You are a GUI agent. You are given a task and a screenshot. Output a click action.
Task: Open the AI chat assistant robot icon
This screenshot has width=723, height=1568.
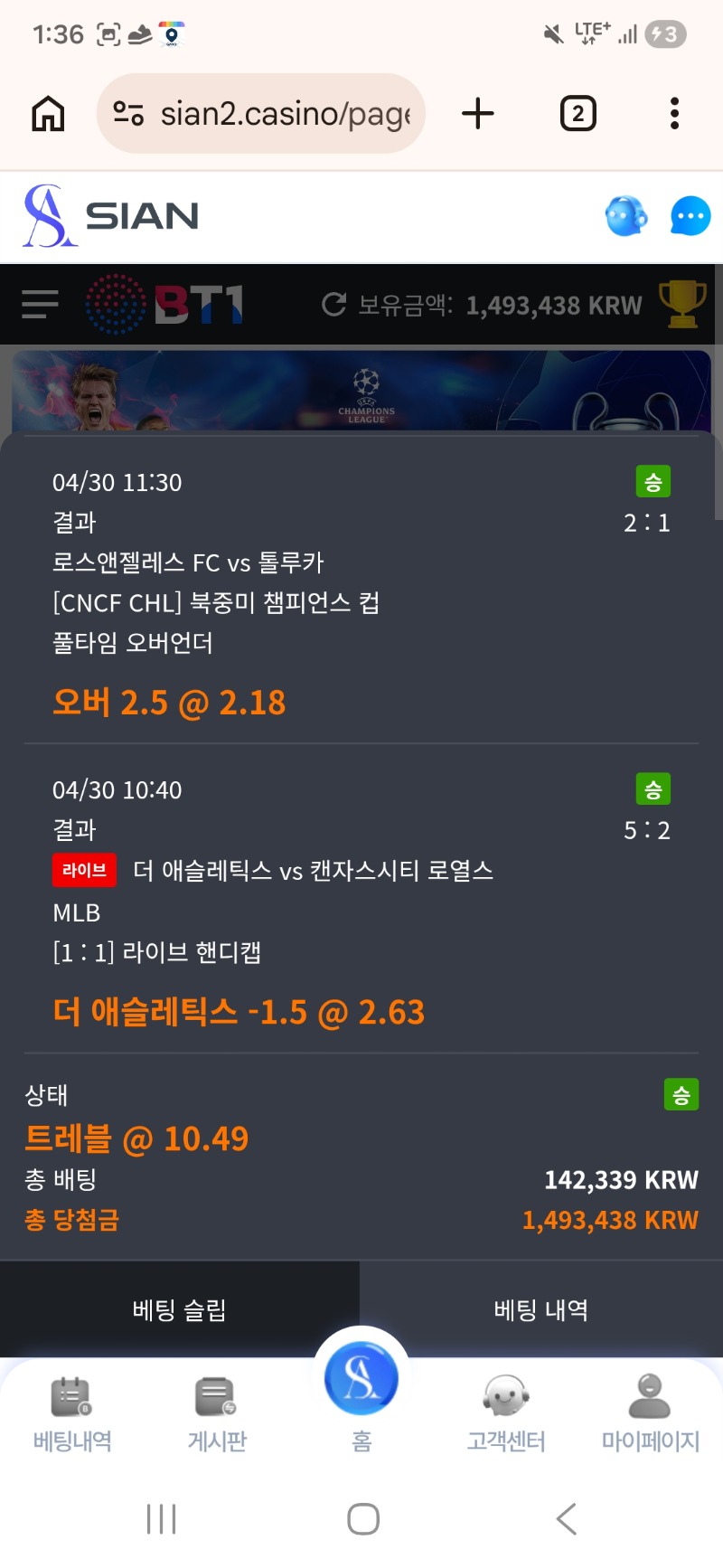click(626, 215)
